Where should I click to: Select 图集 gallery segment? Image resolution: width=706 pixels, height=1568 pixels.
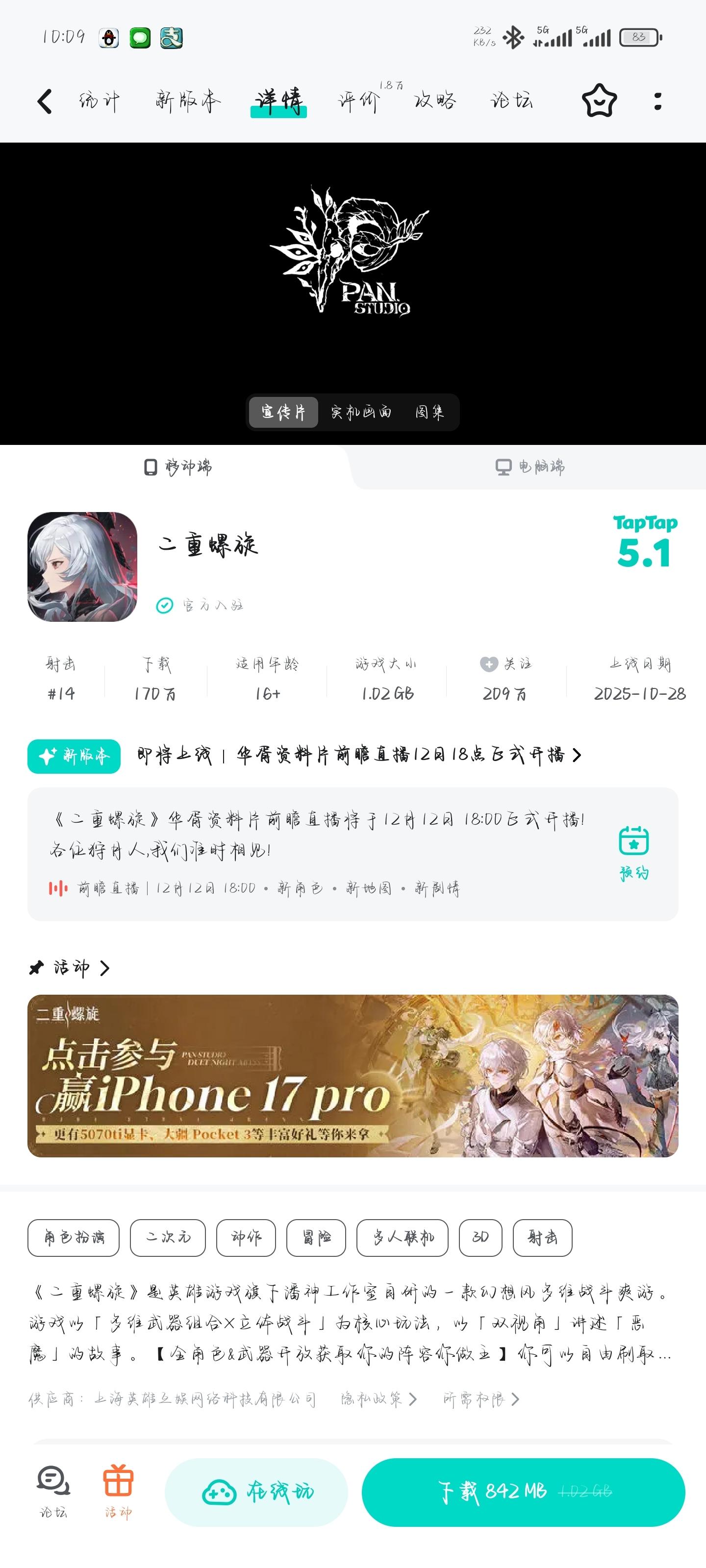[x=430, y=412]
